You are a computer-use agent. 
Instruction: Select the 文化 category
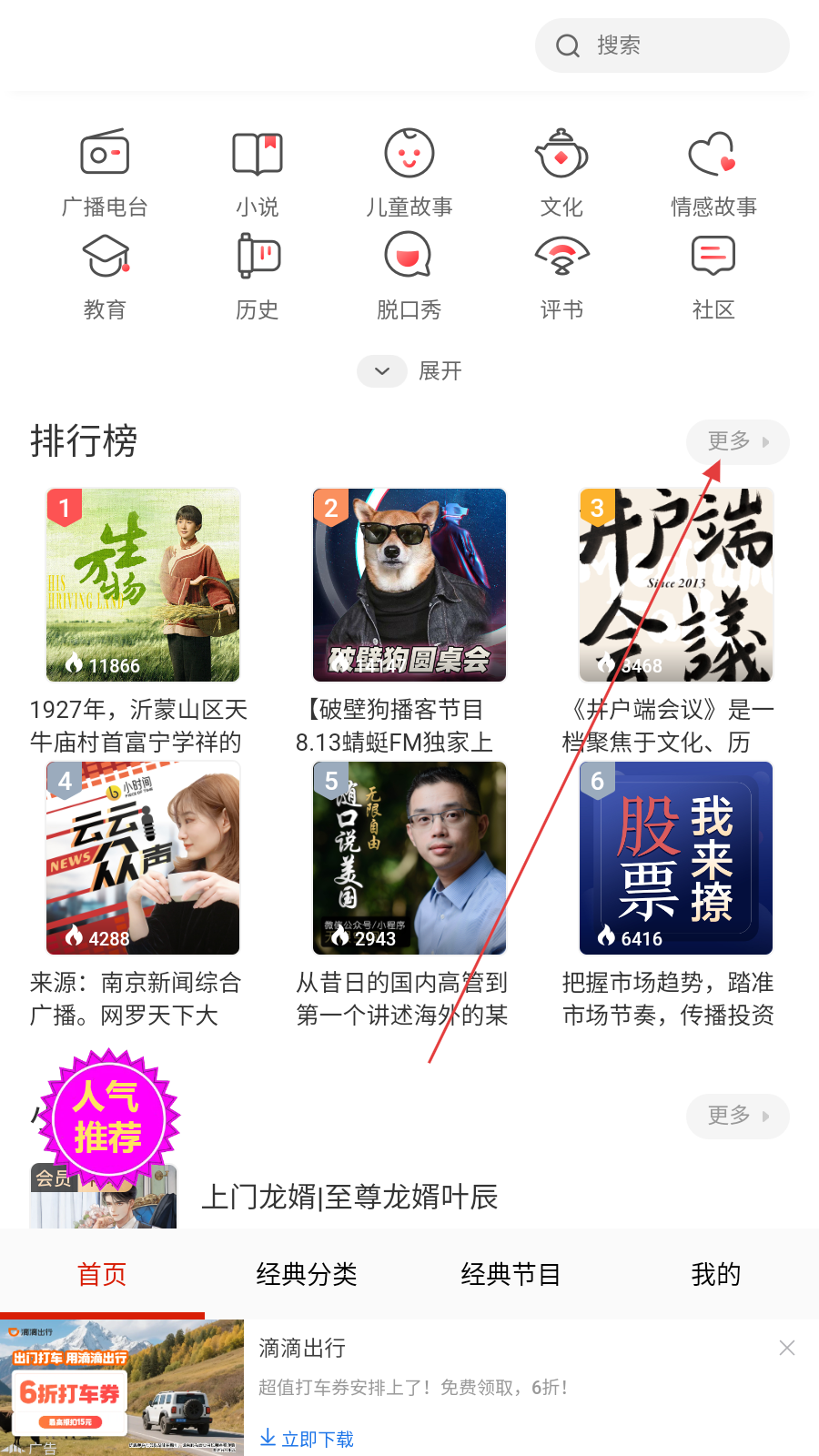pyautogui.click(x=561, y=173)
